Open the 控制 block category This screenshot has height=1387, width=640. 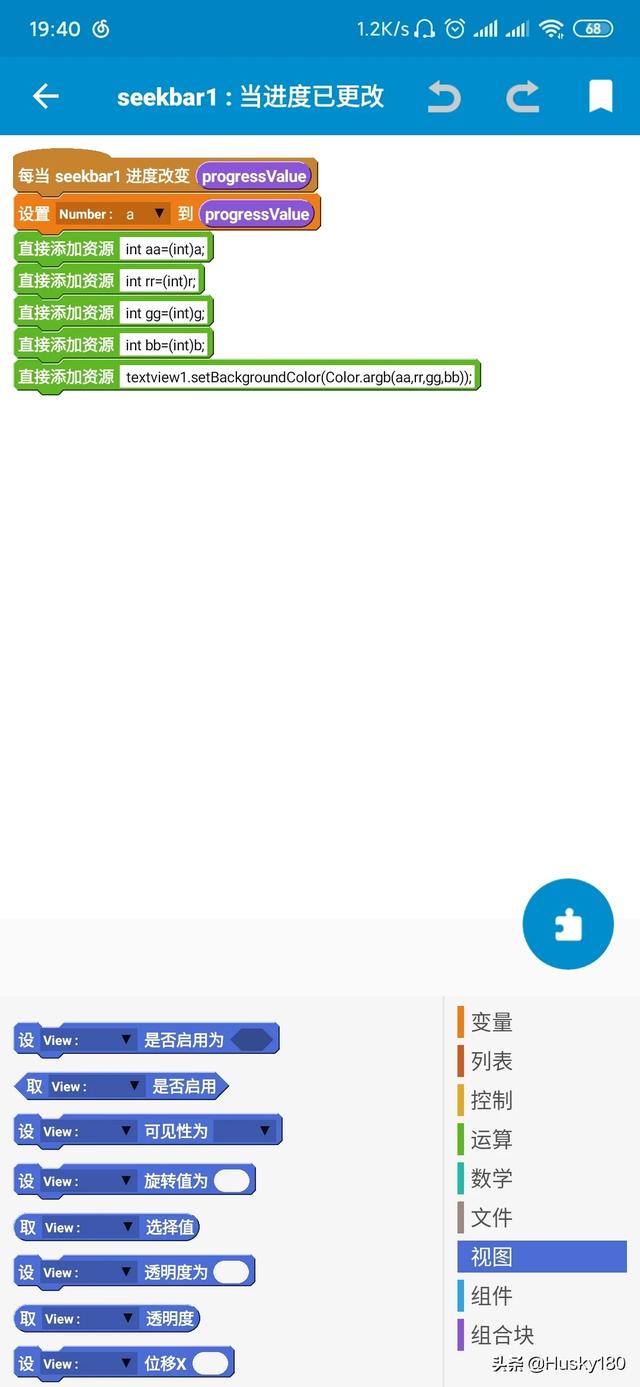491,1100
